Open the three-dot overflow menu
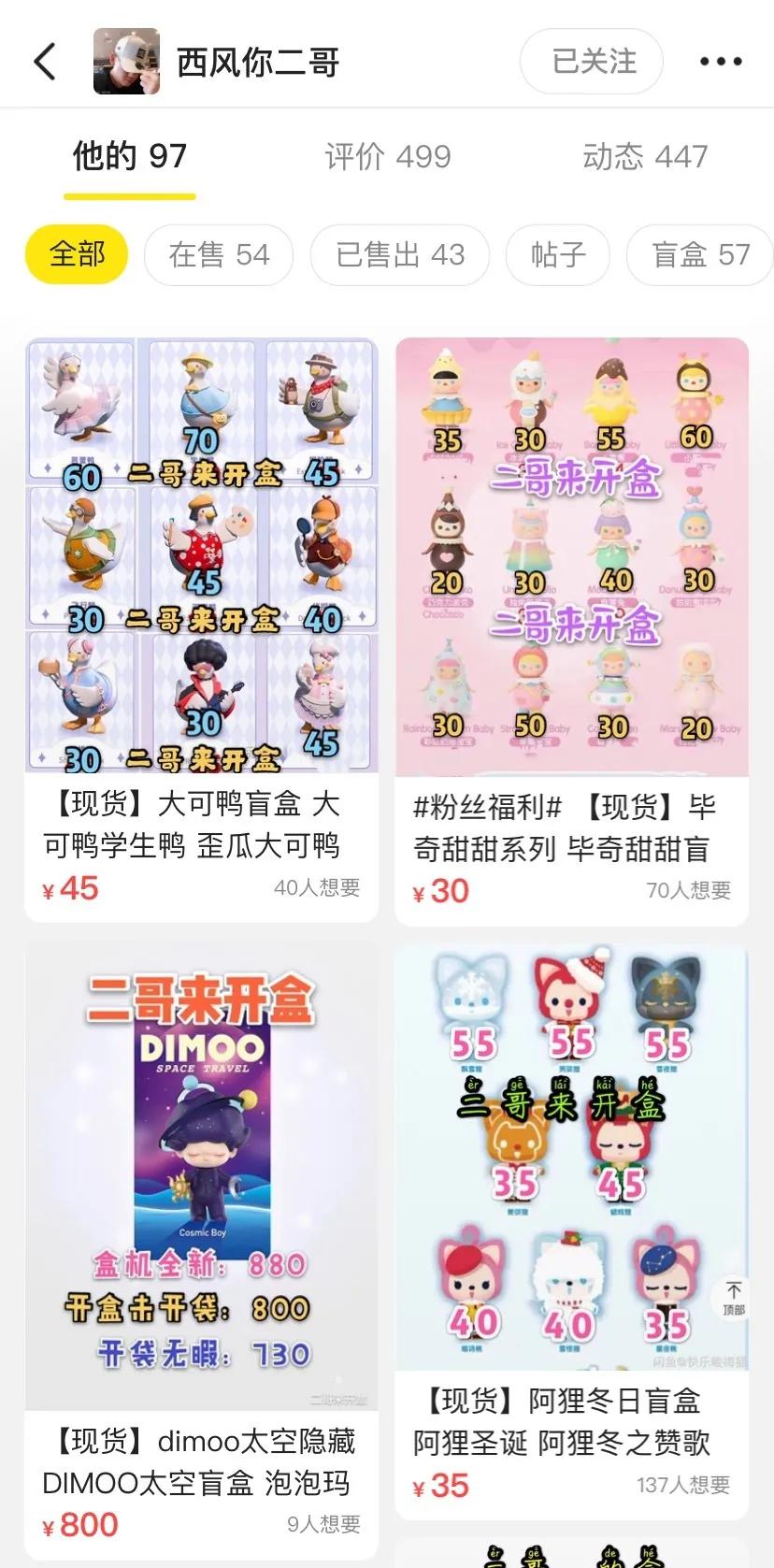The image size is (774, 1568). click(x=721, y=62)
